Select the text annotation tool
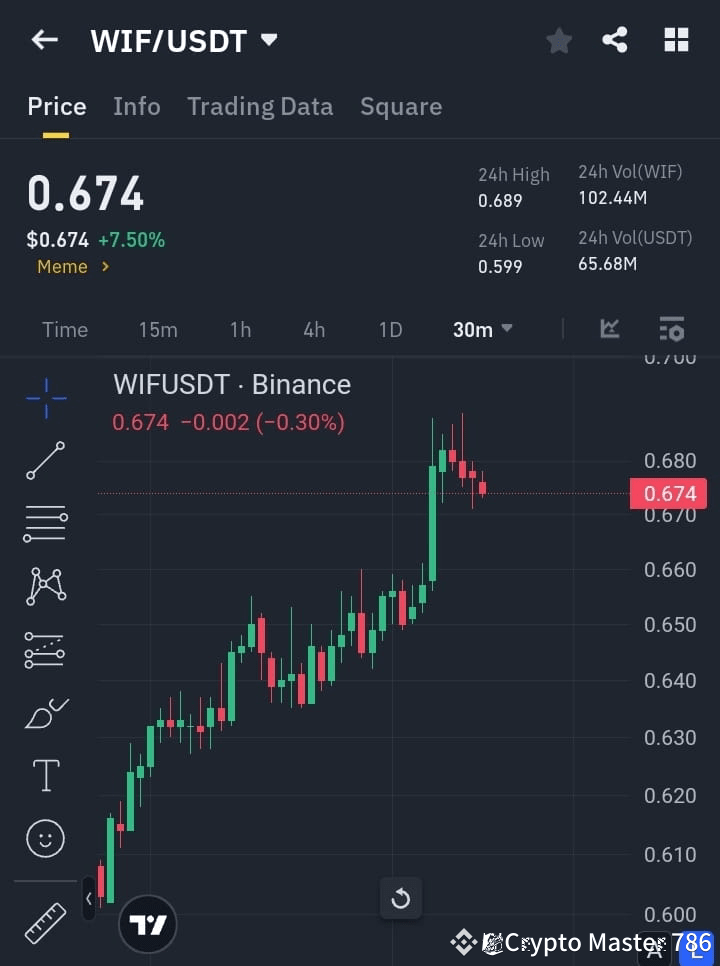This screenshot has height=966, width=720. pos(45,775)
